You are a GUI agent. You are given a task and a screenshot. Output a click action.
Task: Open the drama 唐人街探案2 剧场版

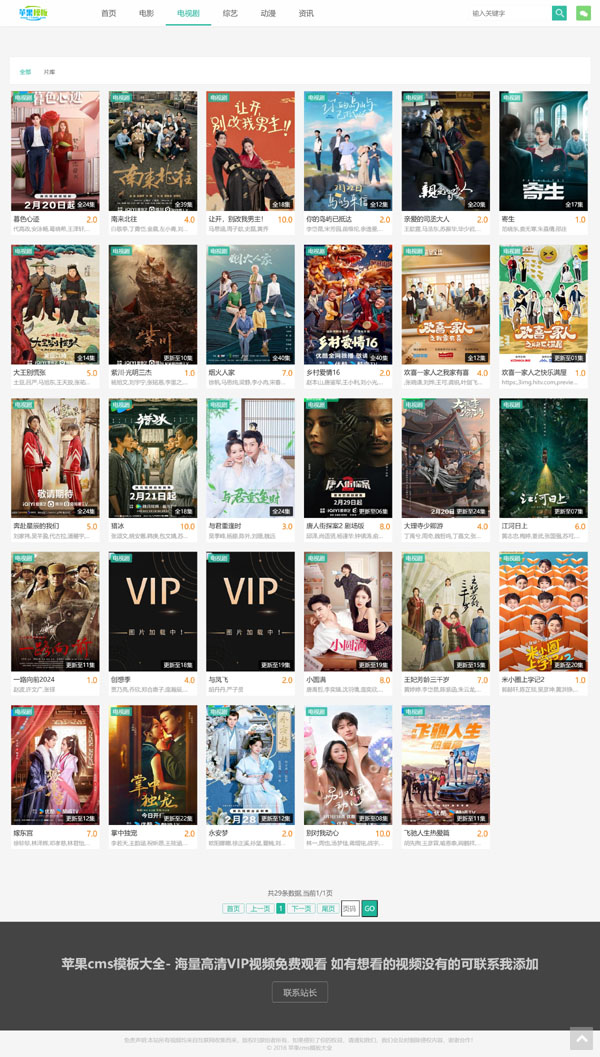point(348,458)
